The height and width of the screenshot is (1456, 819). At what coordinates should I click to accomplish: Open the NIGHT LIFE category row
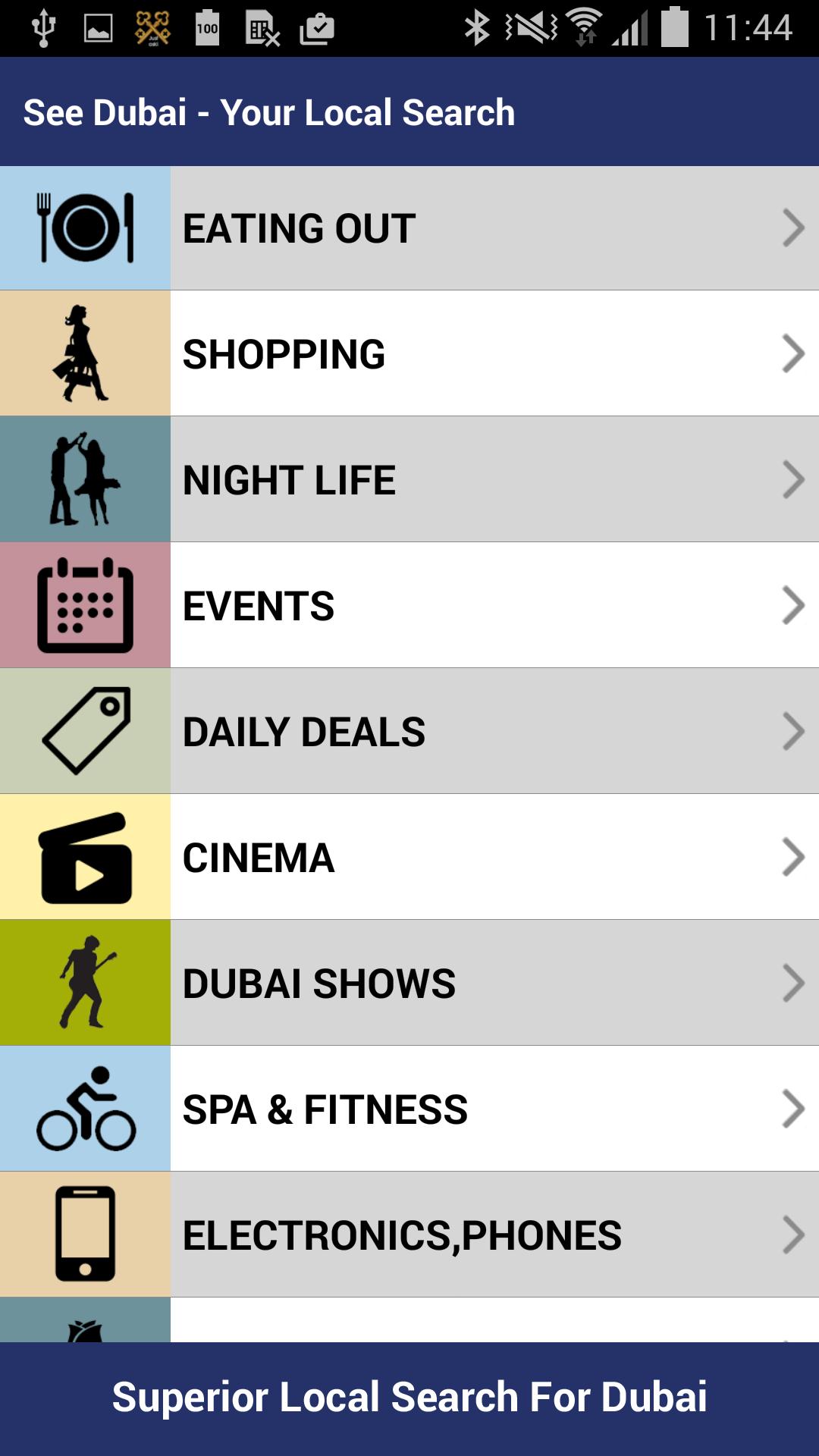[455, 479]
